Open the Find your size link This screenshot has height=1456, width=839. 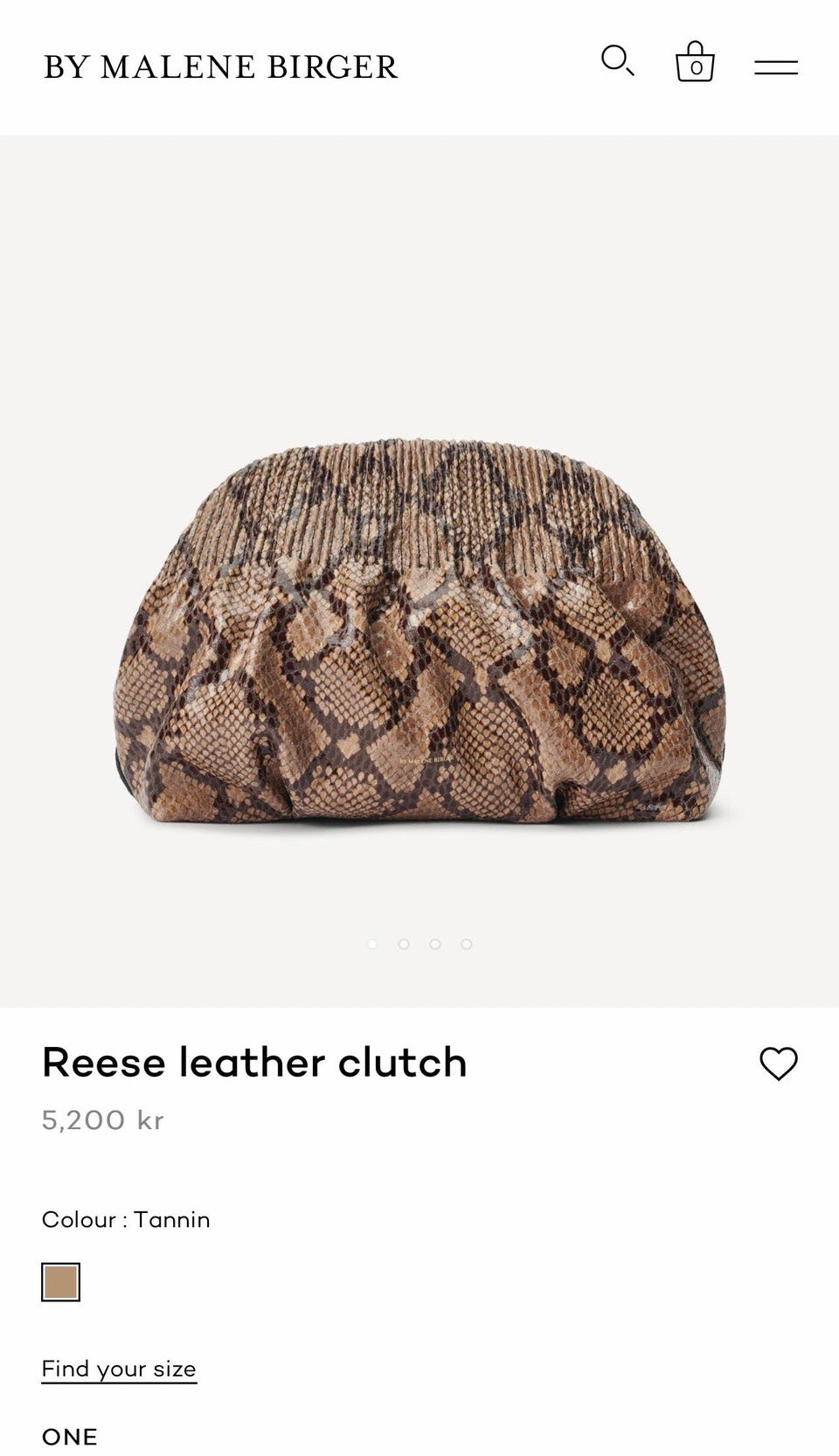[x=119, y=1369]
